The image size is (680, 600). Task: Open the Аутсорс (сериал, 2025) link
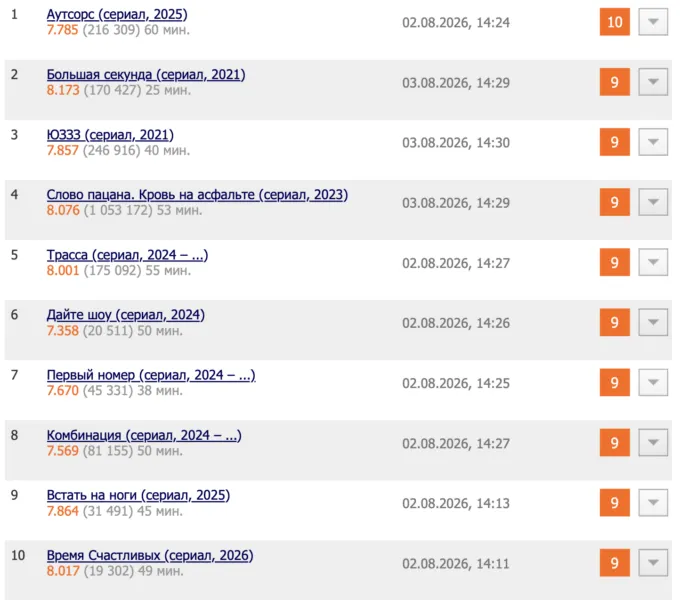click(117, 14)
